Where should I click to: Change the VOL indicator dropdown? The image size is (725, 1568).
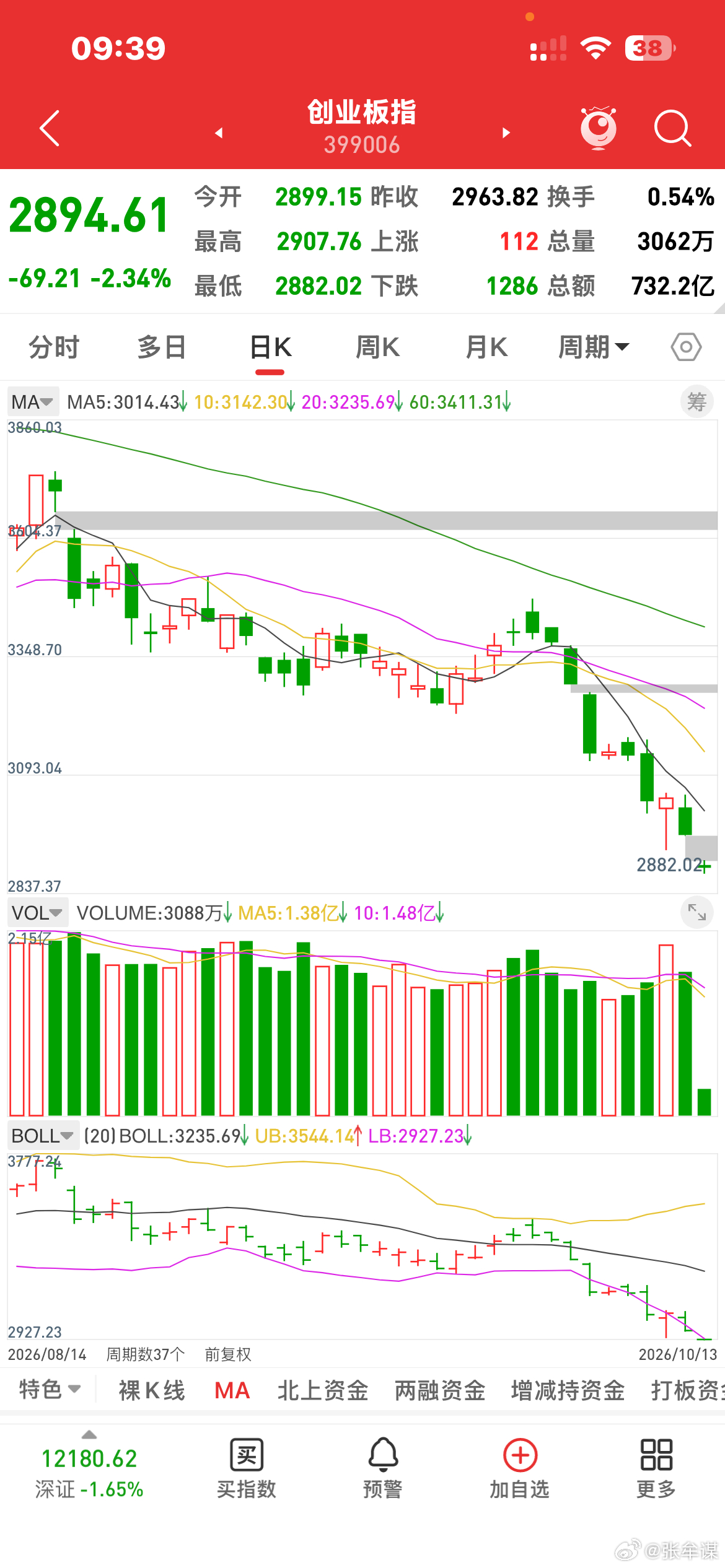(38, 913)
